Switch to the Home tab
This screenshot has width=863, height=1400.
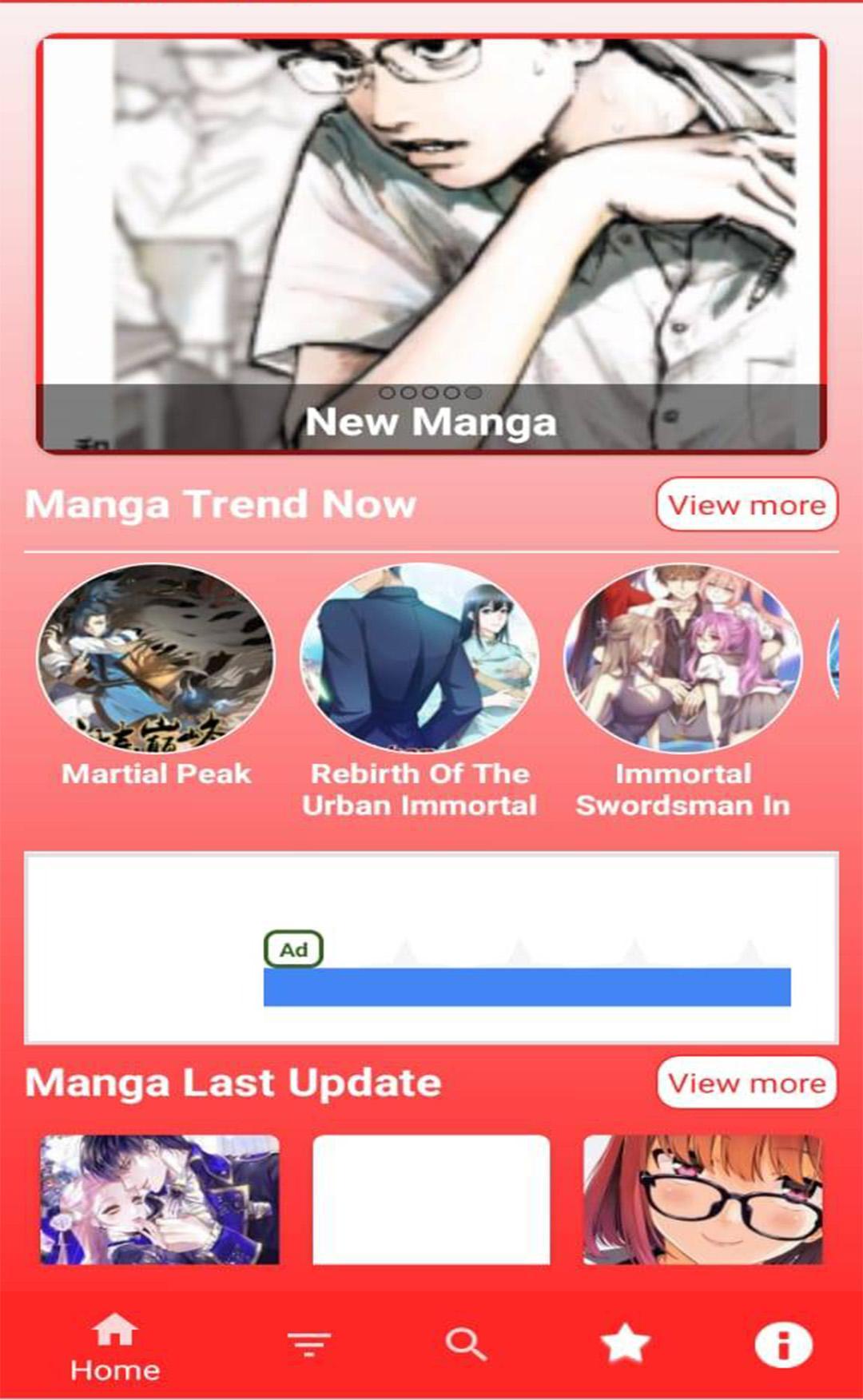pyautogui.click(x=115, y=1346)
